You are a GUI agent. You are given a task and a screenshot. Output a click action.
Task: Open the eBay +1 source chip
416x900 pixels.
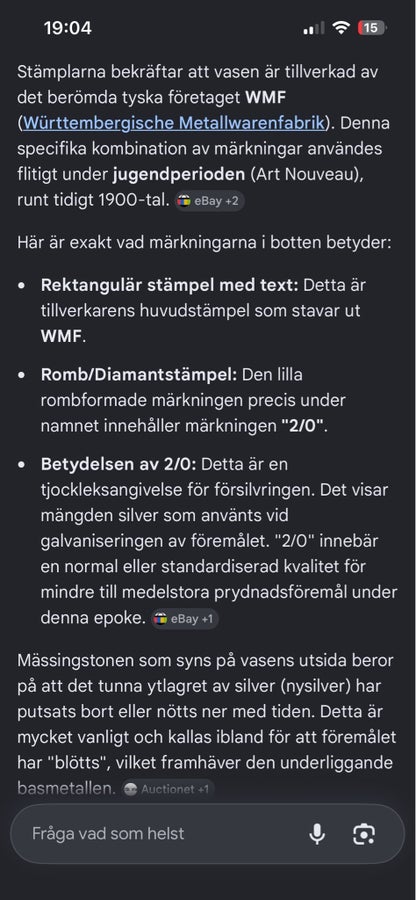pos(185,619)
